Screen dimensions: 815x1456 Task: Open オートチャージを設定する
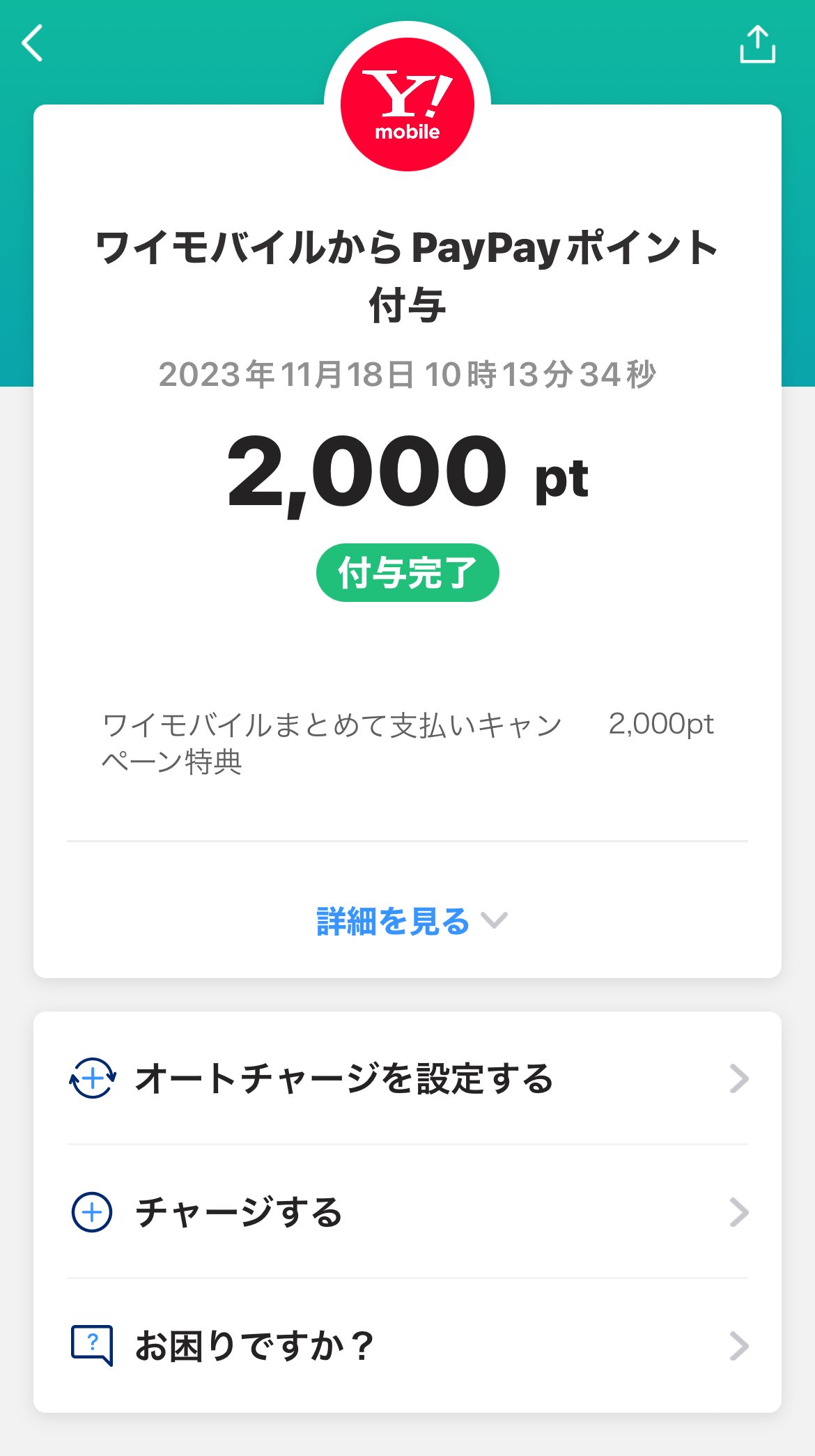tap(407, 1078)
